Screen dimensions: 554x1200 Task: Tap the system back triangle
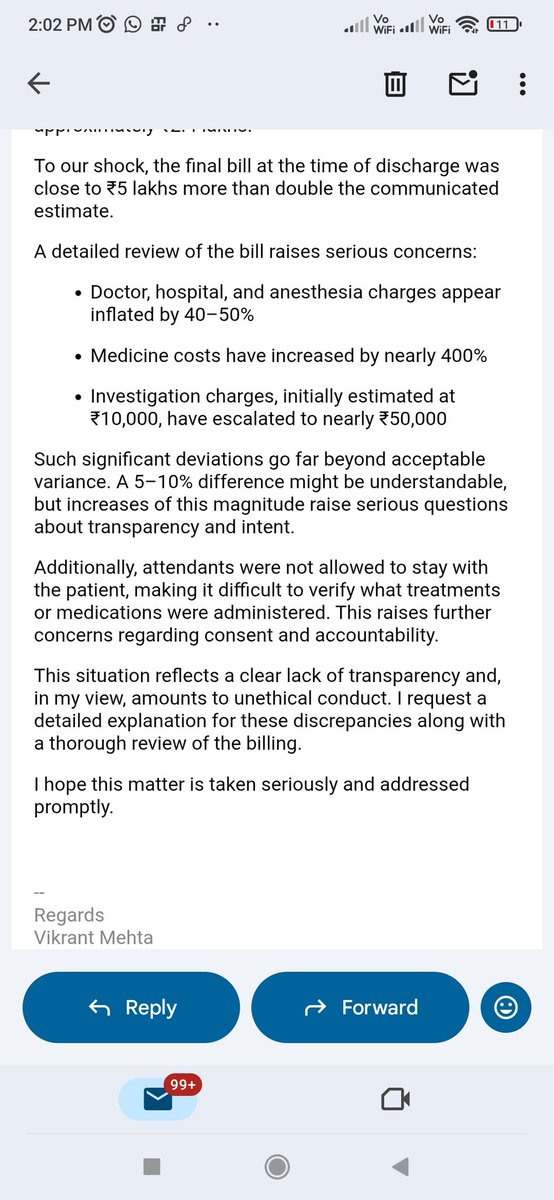point(401,1166)
